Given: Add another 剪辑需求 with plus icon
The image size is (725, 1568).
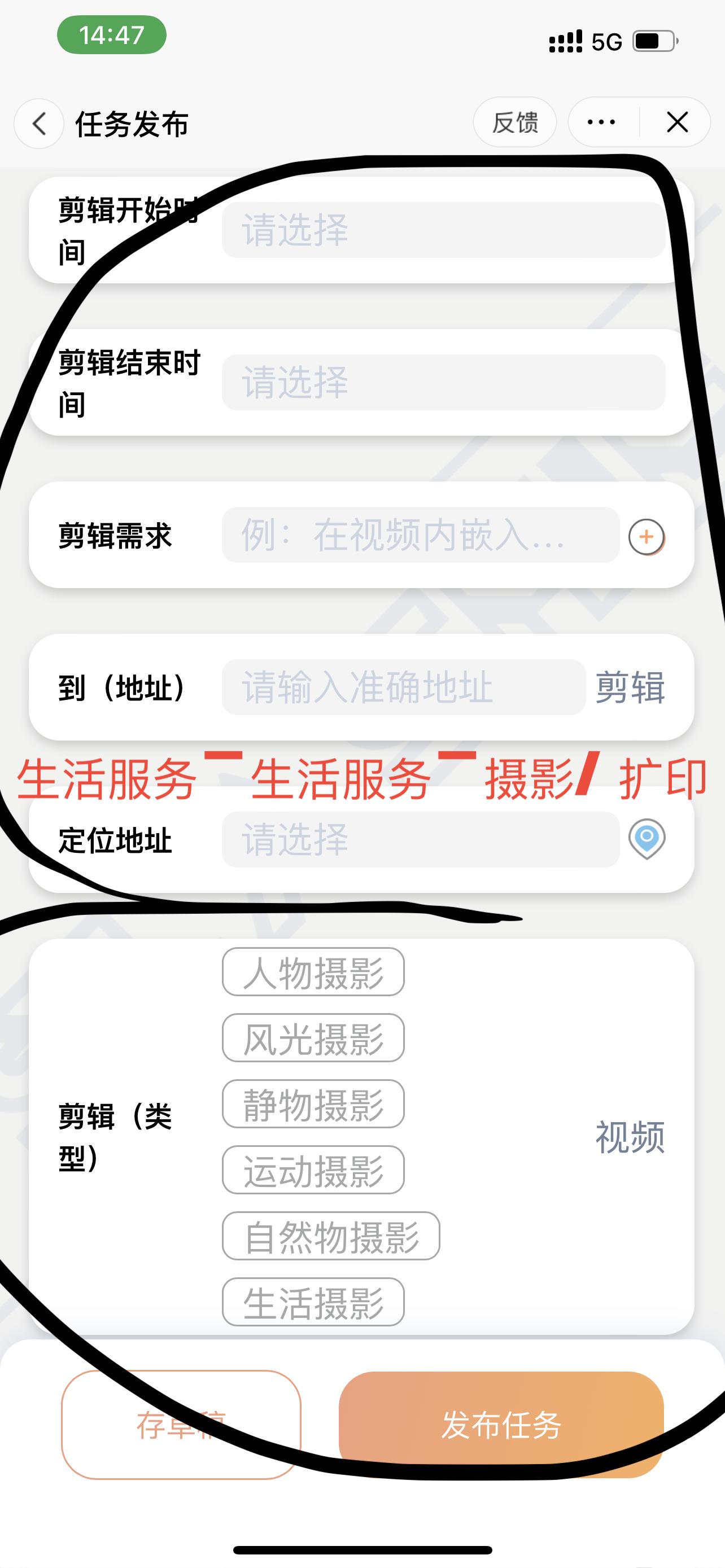Looking at the screenshot, I should coord(646,537).
